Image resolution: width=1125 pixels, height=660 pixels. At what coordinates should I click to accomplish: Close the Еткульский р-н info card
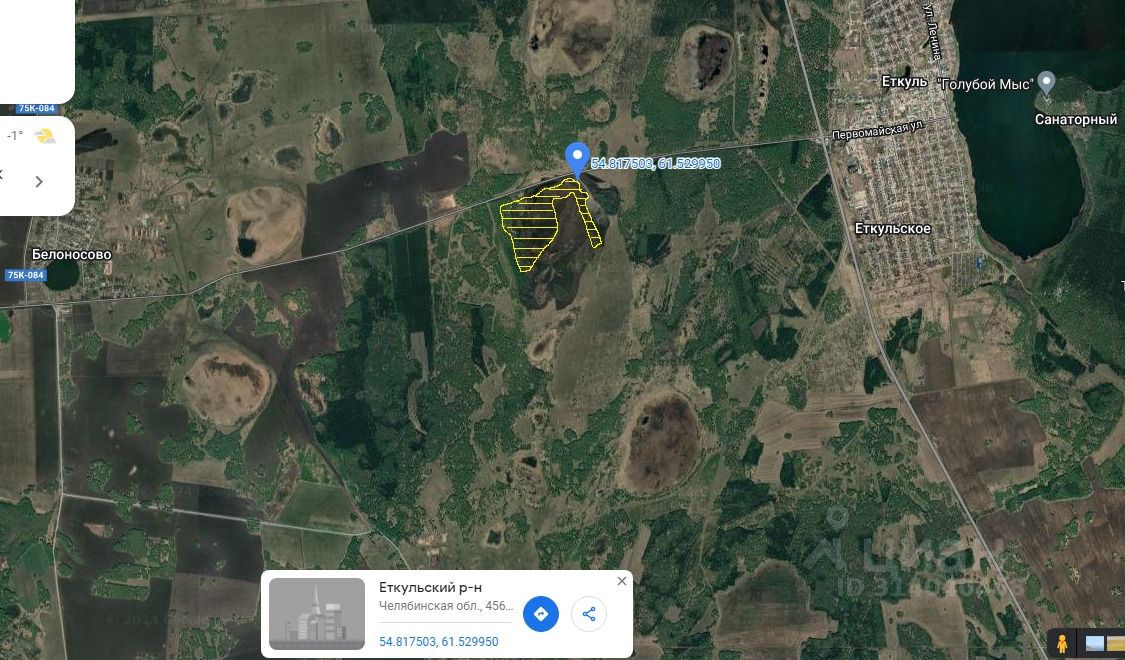click(x=622, y=581)
